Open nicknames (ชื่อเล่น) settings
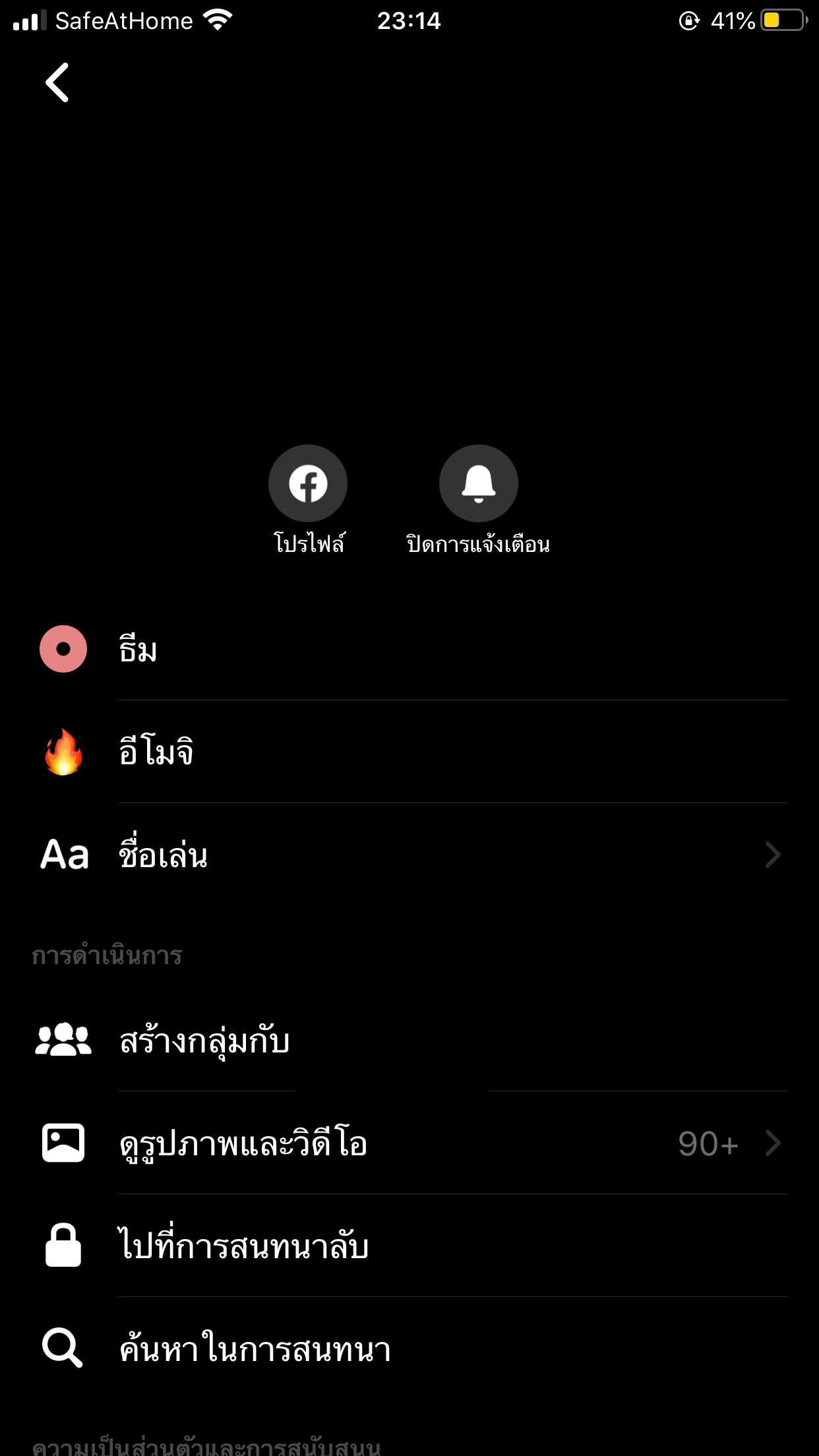Screen dimensions: 819x1456 click(409, 855)
